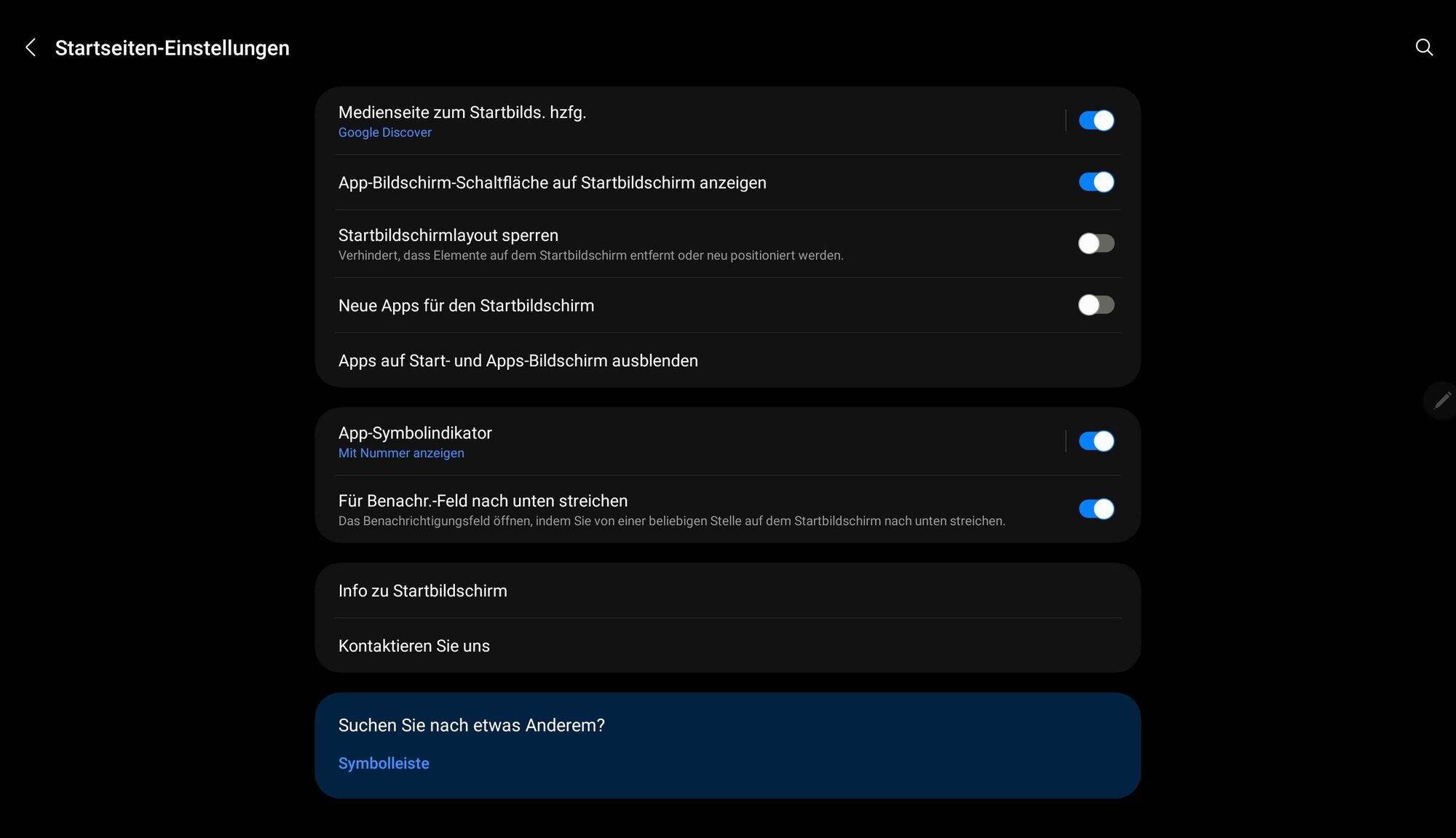Turn on Neue Apps für den Startbildschirm
This screenshot has width=1456, height=838.
[x=1096, y=305]
